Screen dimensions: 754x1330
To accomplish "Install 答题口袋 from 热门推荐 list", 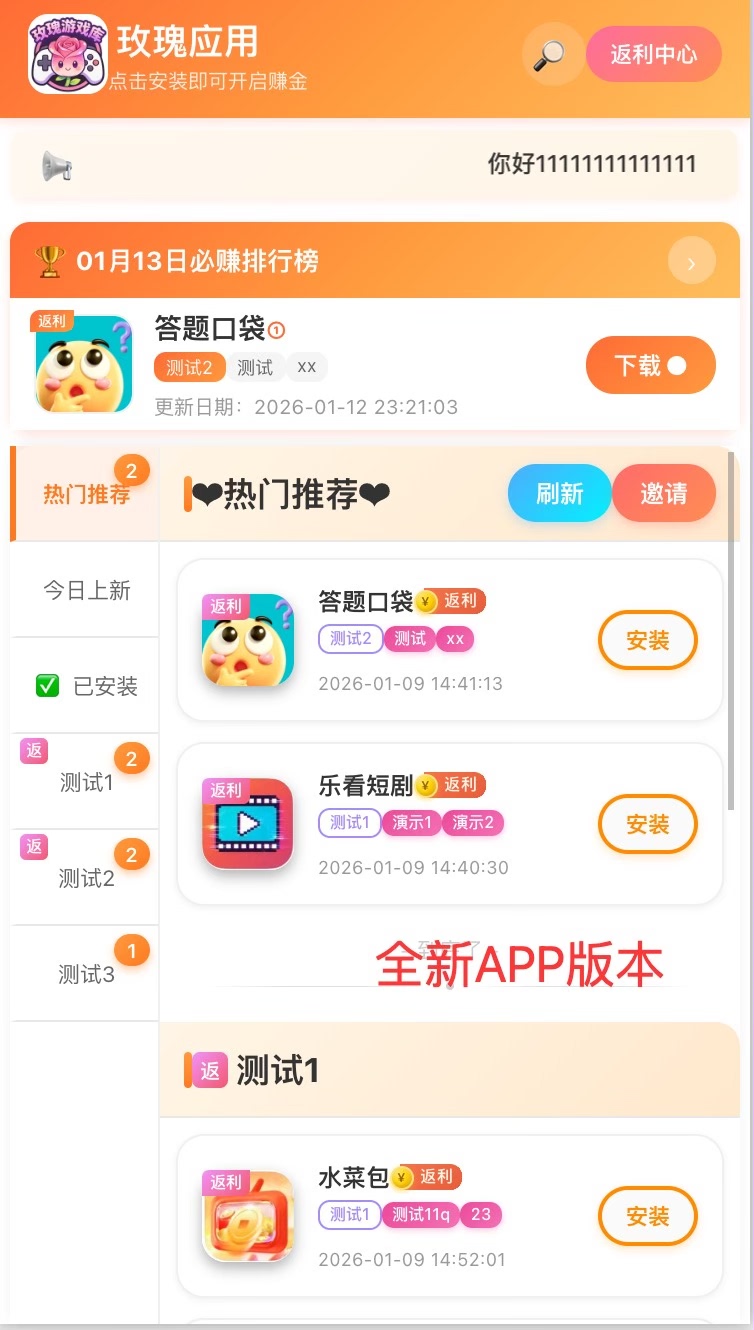I will 647,640.
